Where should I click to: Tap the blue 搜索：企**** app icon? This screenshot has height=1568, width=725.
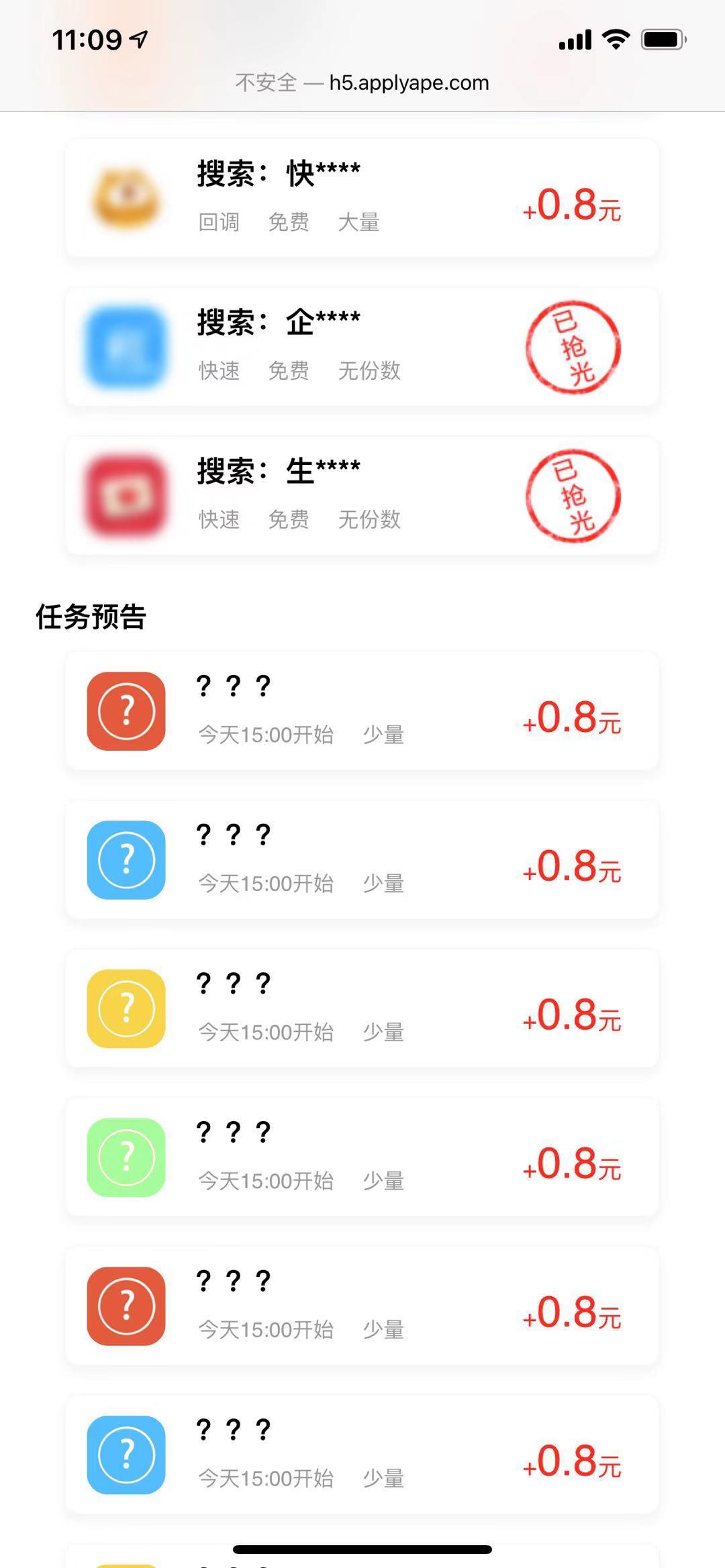point(126,346)
